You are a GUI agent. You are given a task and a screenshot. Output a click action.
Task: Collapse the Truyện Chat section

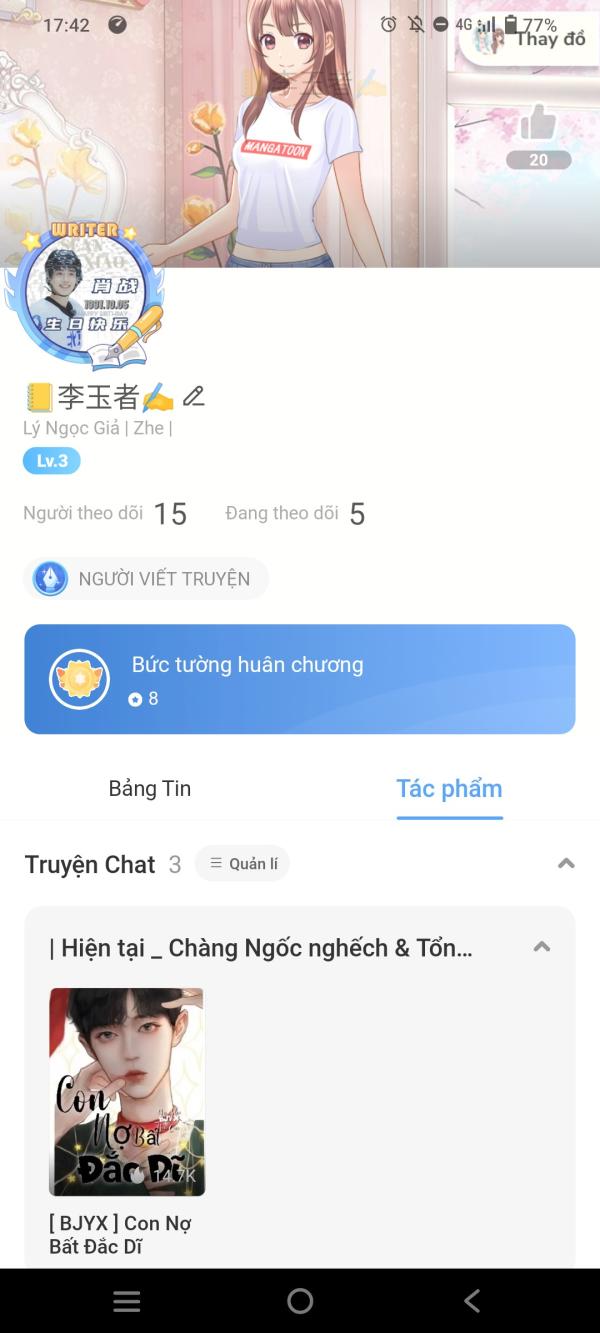(x=566, y=863)
